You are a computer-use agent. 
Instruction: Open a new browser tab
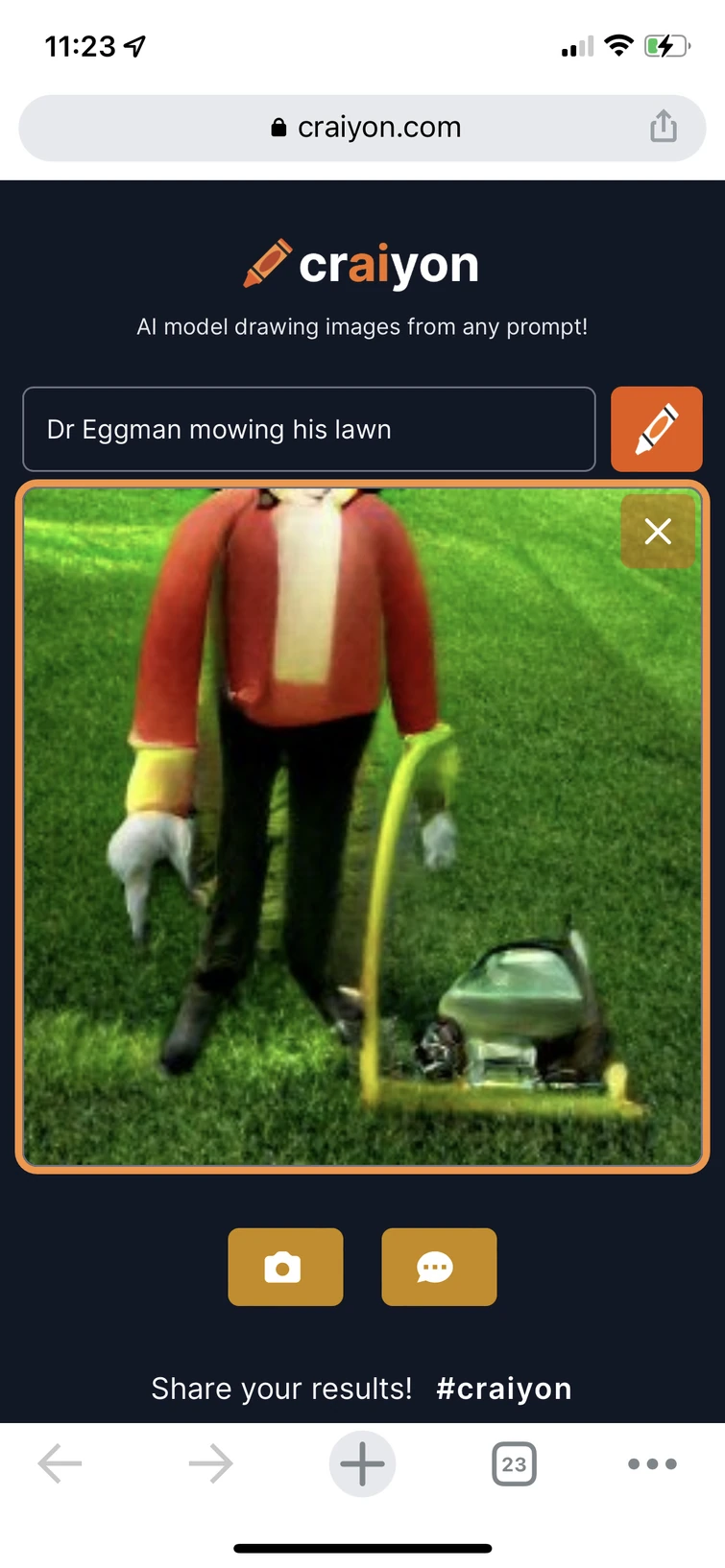tap(362, 1463)
